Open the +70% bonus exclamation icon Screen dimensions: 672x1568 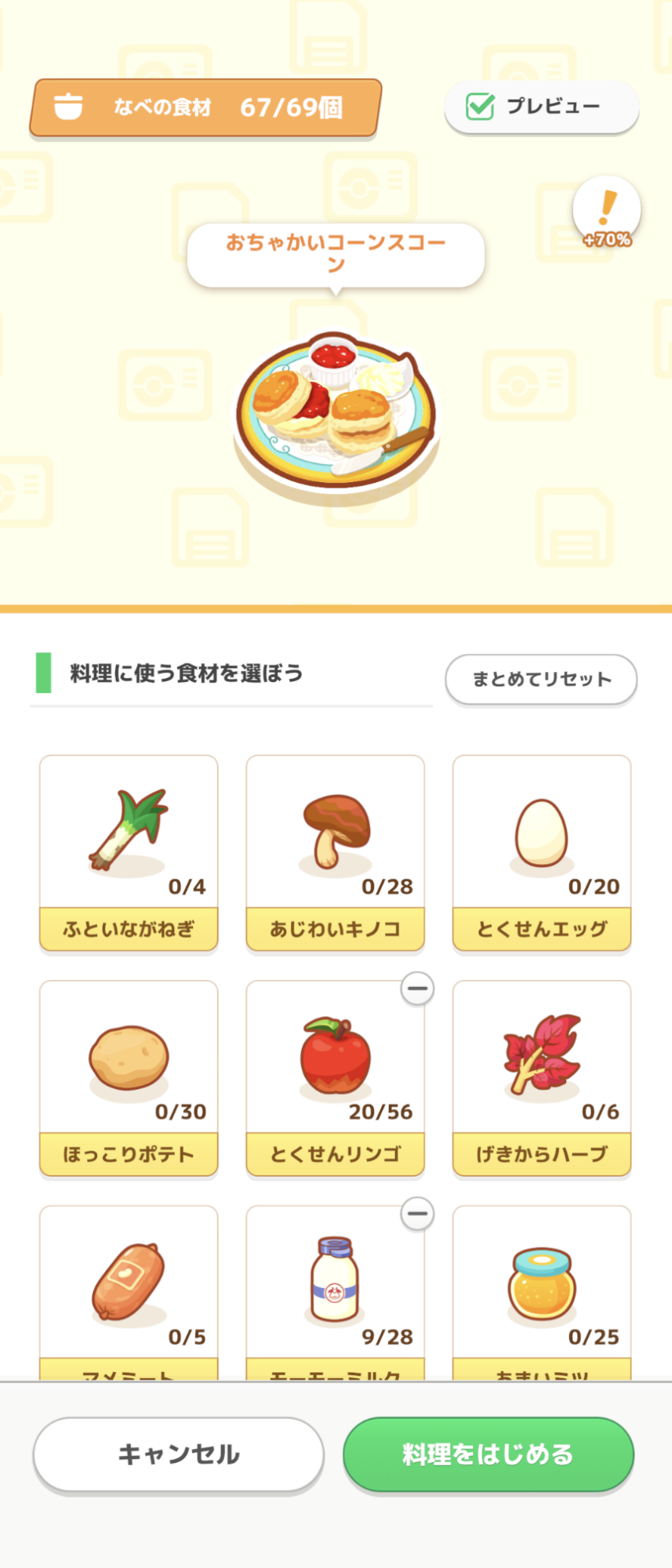(606, 211)
